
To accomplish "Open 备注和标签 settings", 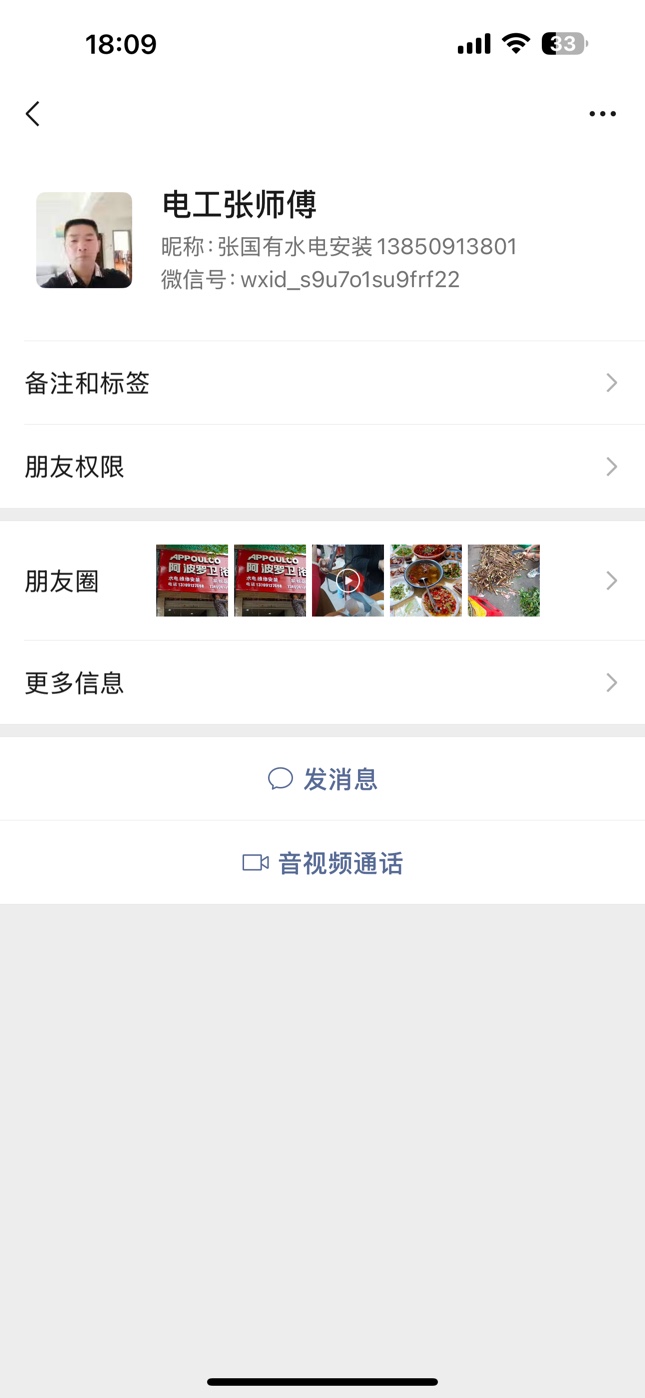I will pos(322,383).
